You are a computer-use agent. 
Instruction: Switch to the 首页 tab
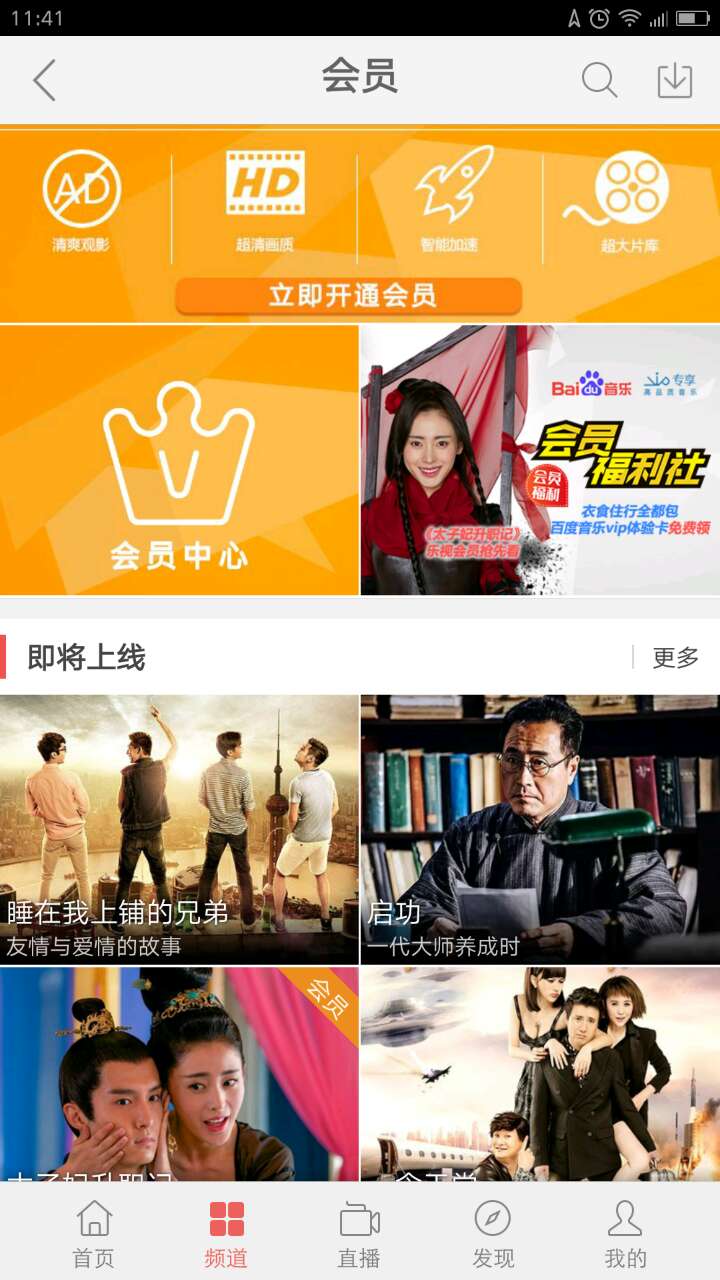coord(94,1233)
